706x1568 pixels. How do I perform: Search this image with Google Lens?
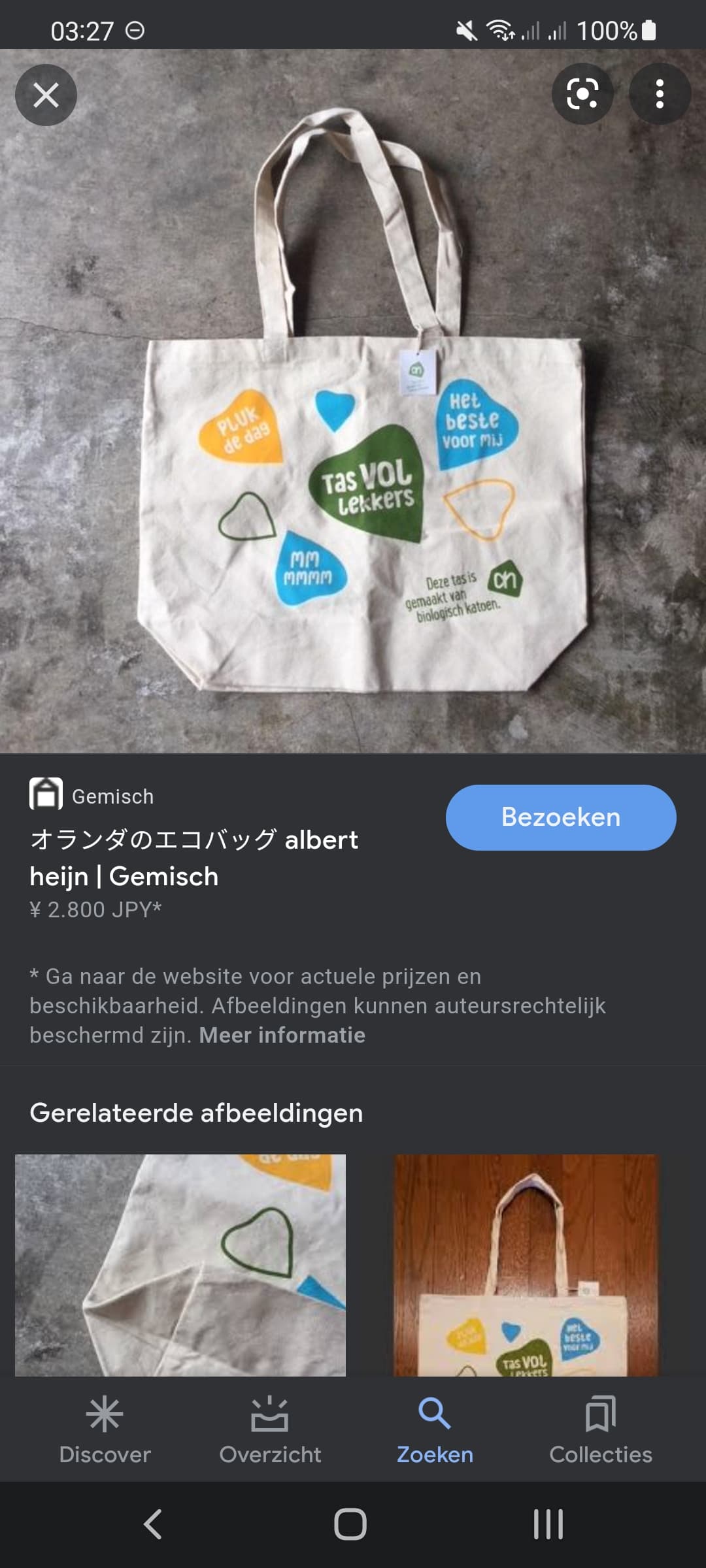click(x=582, y=94)
